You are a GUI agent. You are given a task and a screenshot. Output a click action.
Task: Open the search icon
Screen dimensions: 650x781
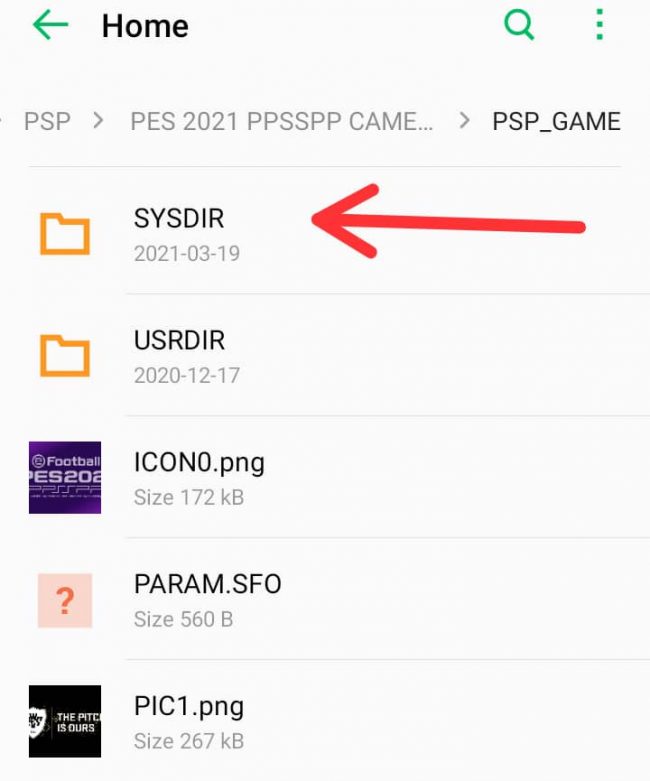[x=519, y=25]
